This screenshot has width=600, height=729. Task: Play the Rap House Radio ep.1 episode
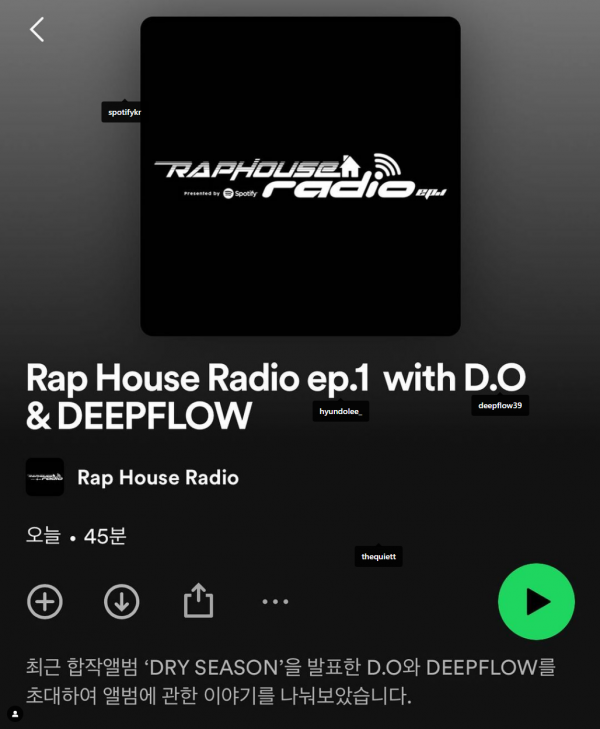pos(536,601)
